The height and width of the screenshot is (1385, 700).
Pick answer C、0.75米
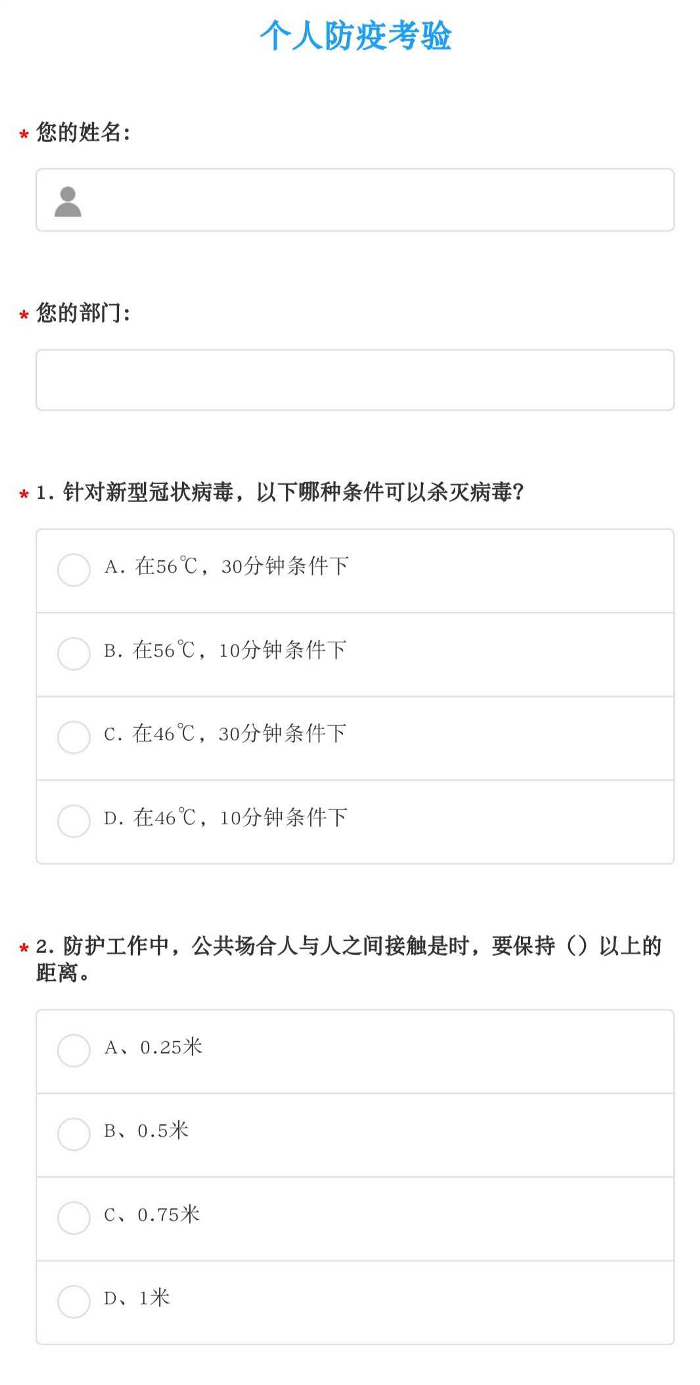click(x=355, y=1219)
